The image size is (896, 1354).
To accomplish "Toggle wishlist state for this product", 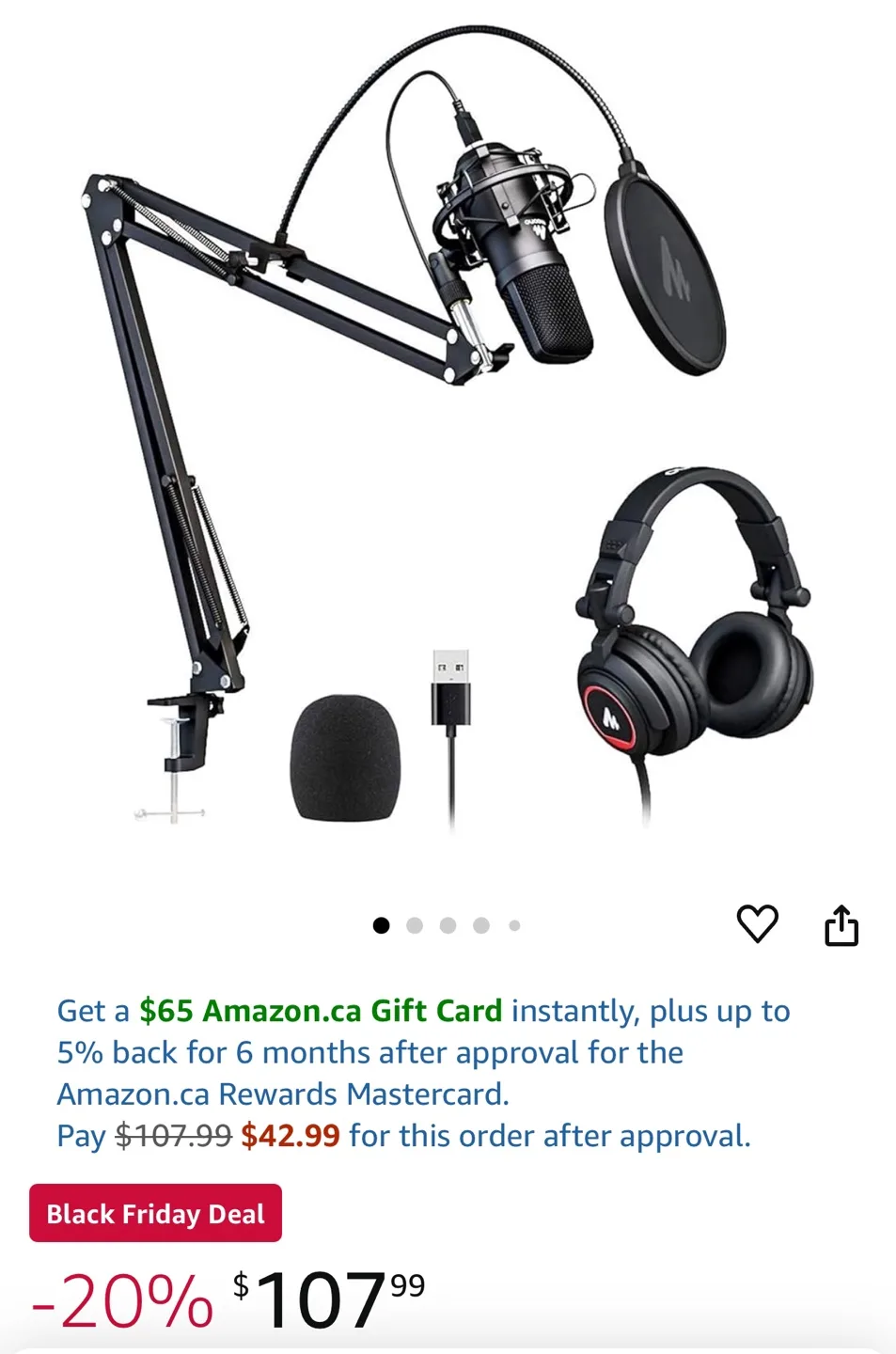I will tap(758, 924).
